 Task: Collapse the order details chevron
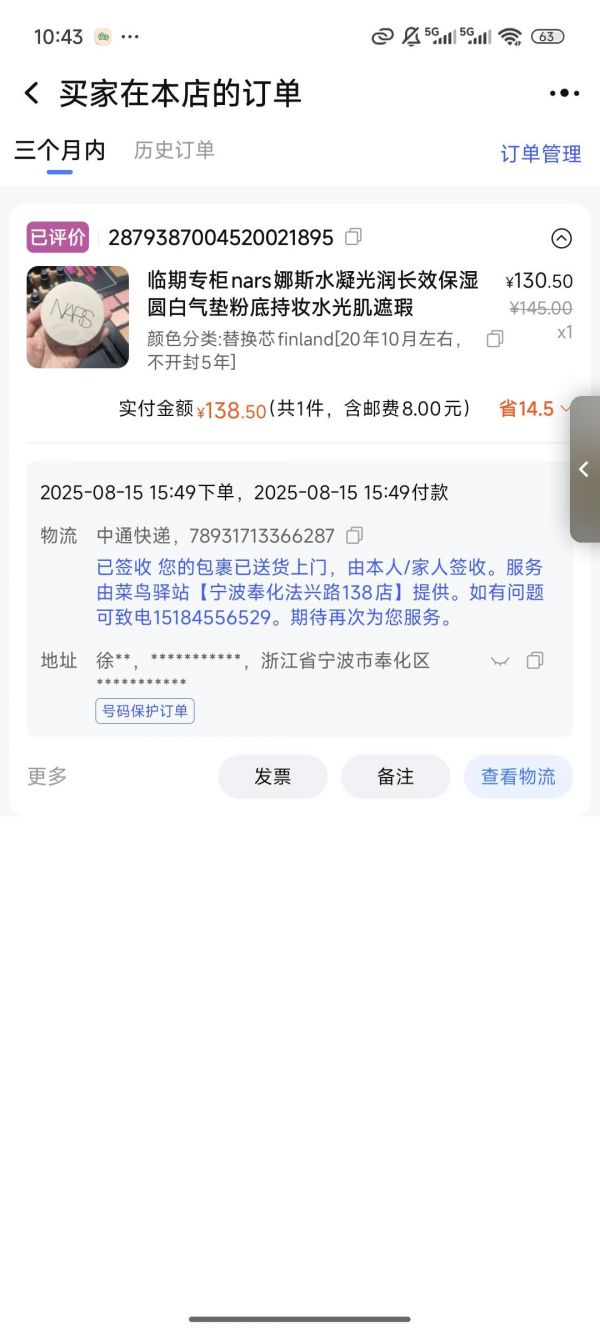(562, 238)
